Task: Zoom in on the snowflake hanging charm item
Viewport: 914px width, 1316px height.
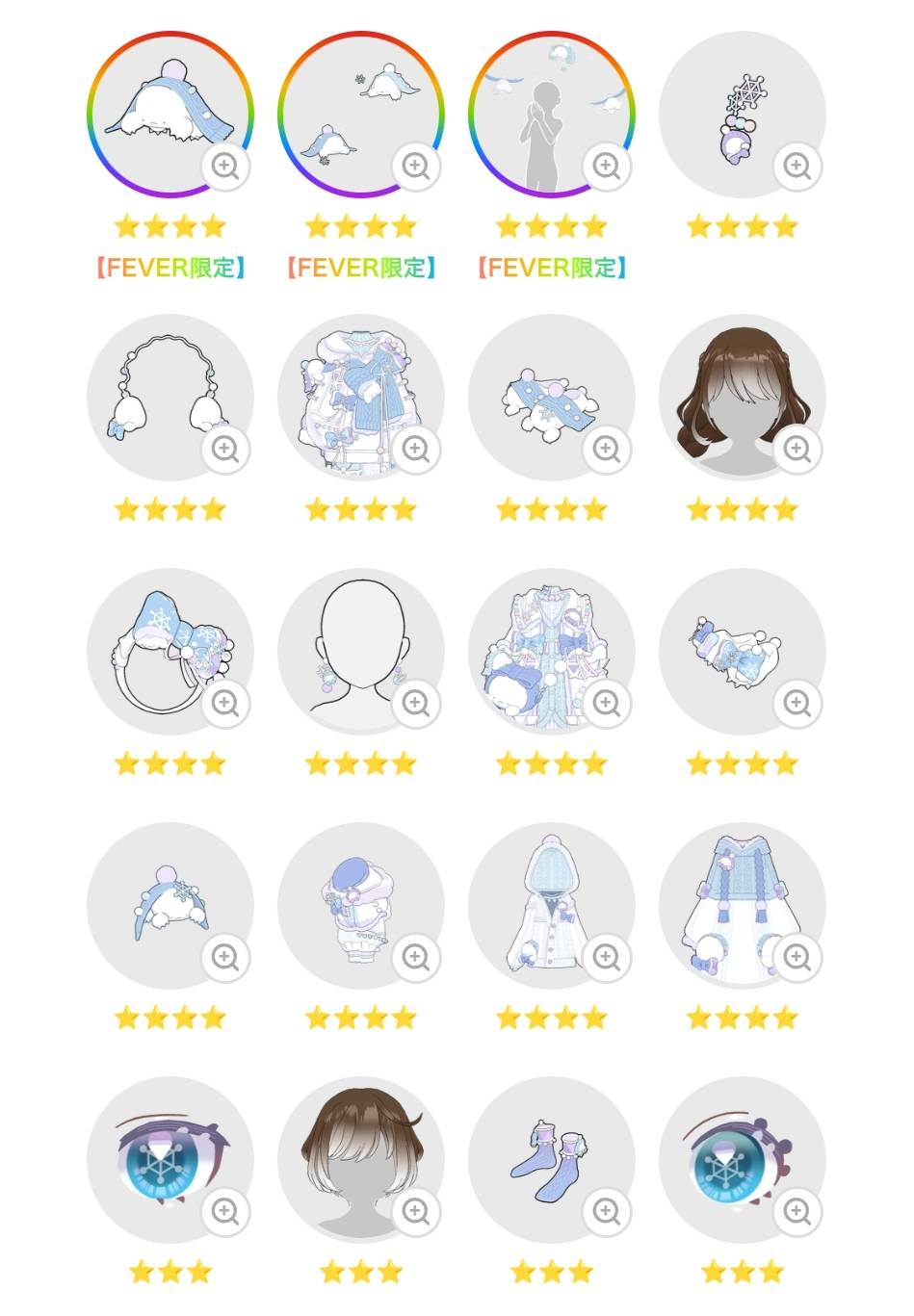Action: click(x=796, y=166)
